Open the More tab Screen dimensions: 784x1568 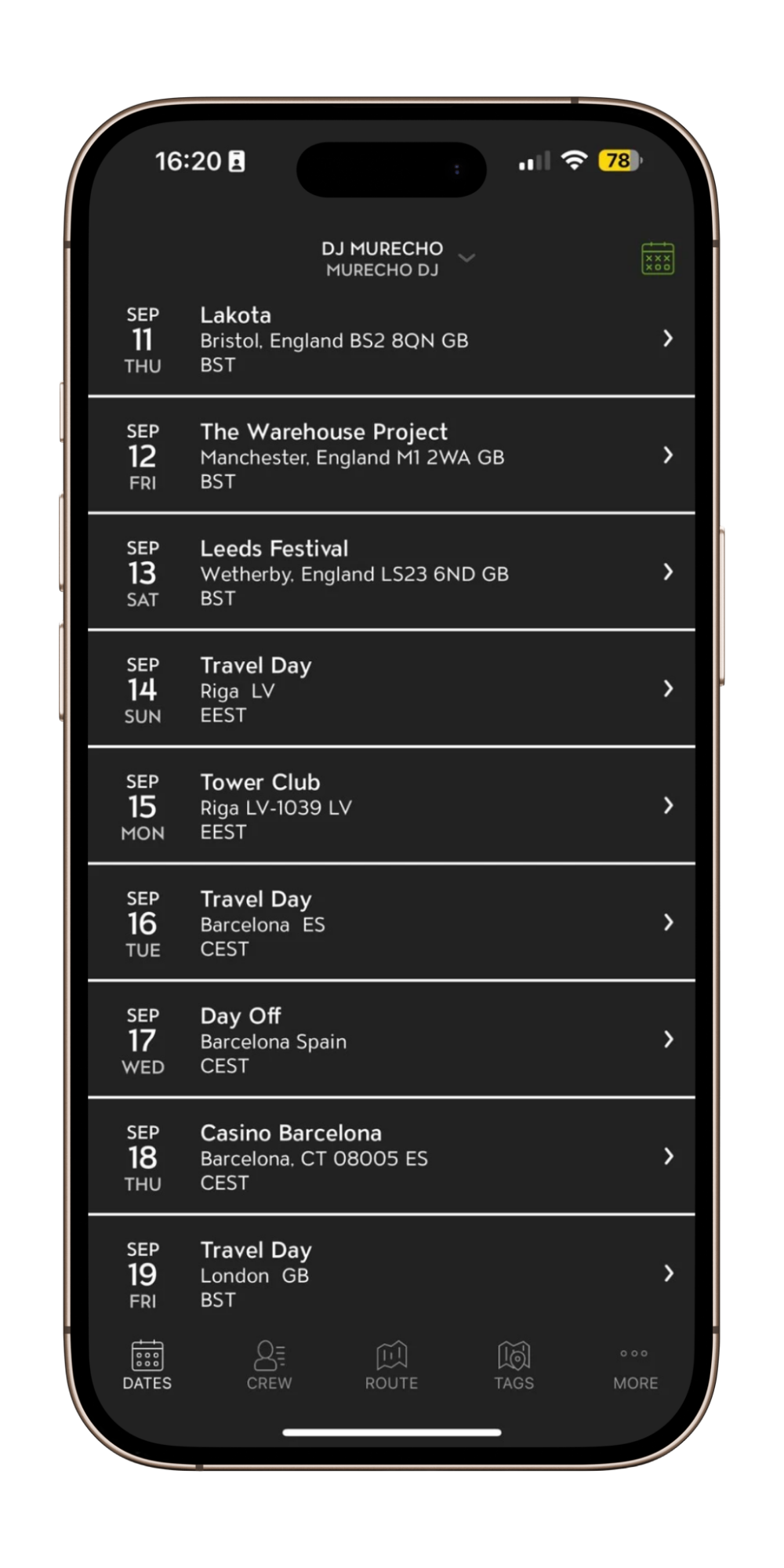tap(635, 1366)
